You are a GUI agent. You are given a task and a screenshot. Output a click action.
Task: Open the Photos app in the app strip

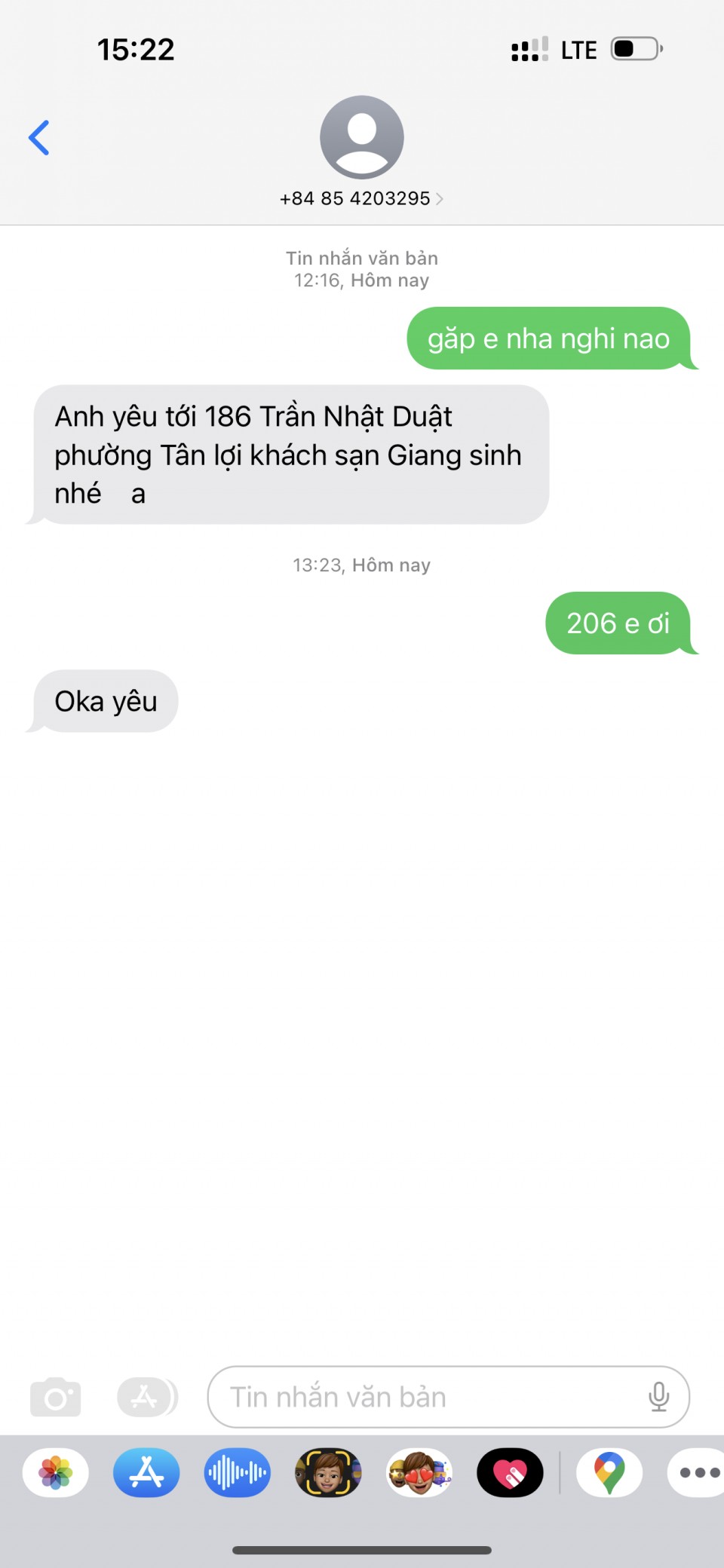[x=56, y=1472]
